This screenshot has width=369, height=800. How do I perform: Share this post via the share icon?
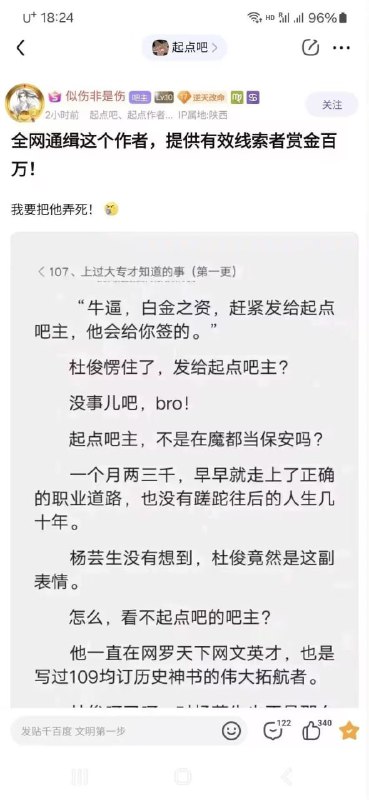pos(310,48)
